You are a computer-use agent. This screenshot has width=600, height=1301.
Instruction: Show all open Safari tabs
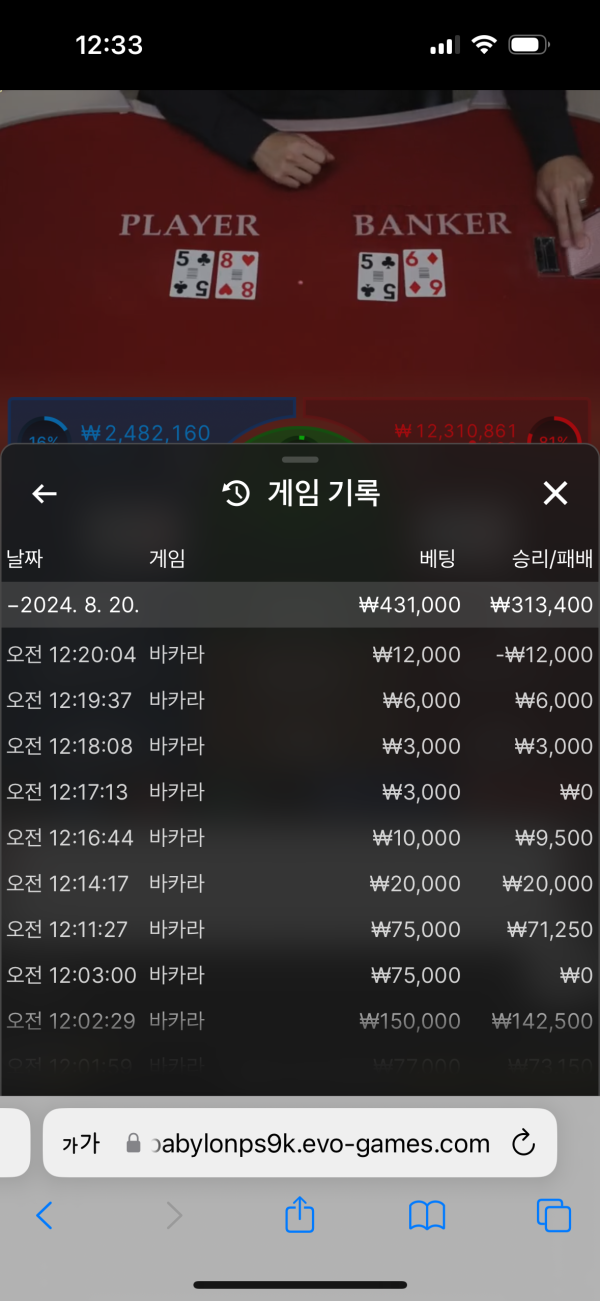coord(554,1215)
